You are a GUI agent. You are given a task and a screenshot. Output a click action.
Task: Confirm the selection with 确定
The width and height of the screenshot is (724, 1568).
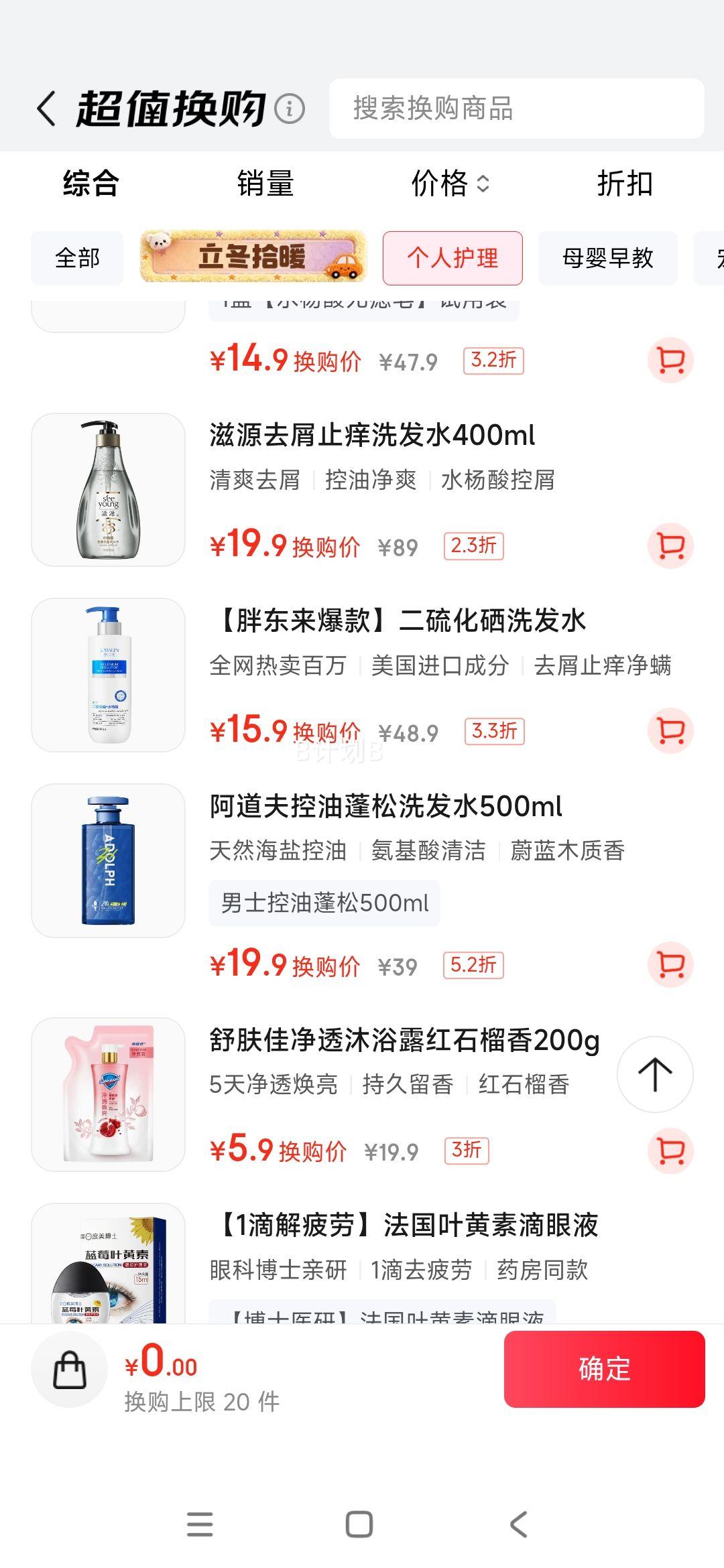click(604, 1369)
